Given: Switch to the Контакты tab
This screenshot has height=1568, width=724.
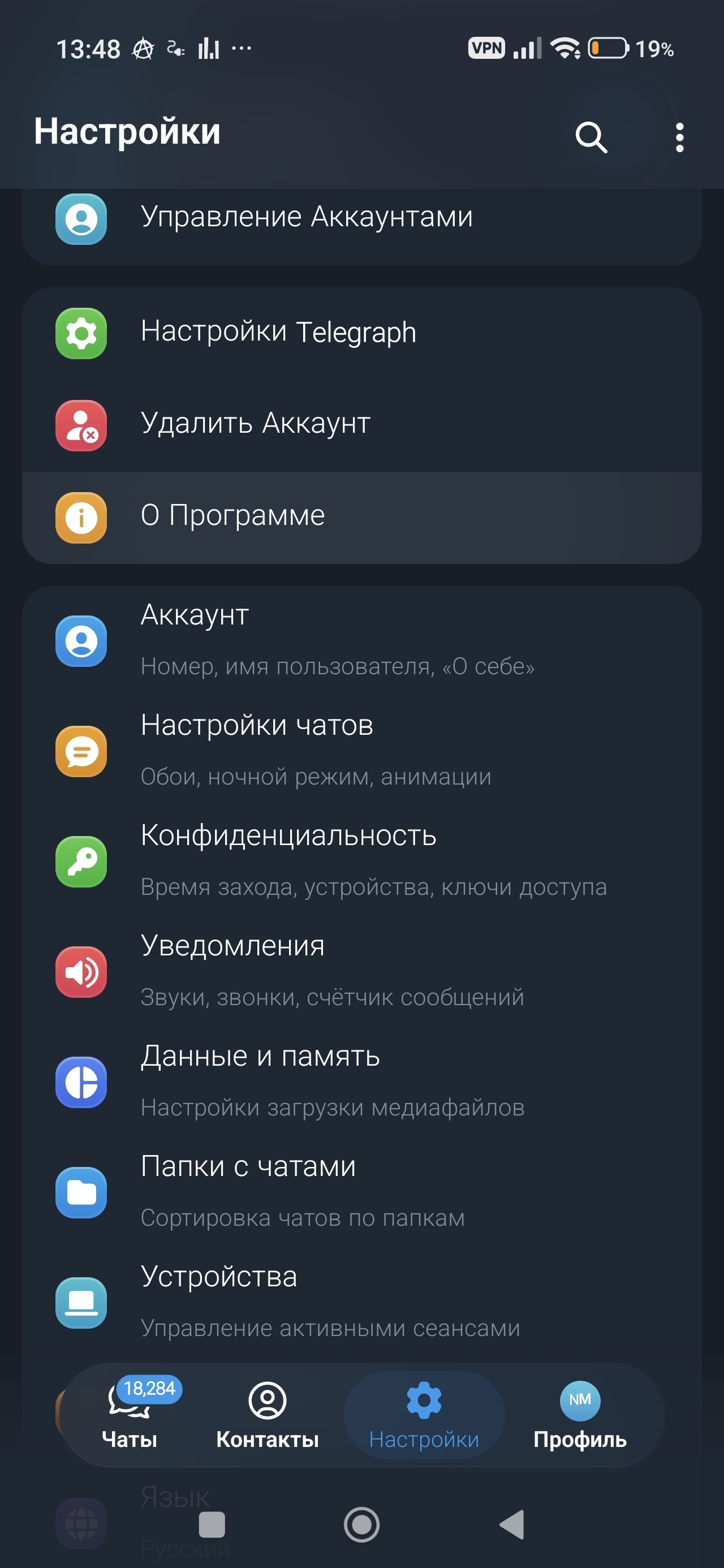Looking at the screenshot, I should pyautogui.click(x=268, y=1415).
